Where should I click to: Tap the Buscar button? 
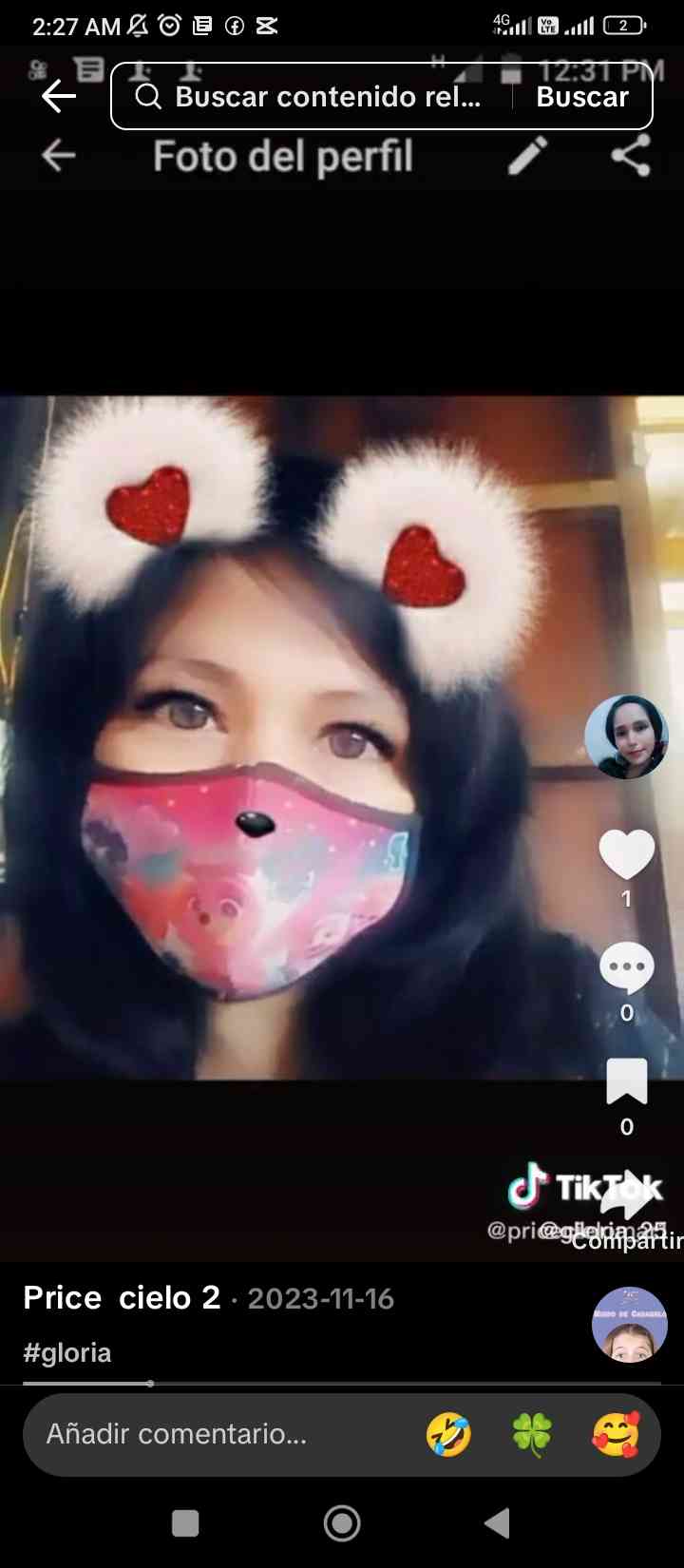tap(581, 96)
